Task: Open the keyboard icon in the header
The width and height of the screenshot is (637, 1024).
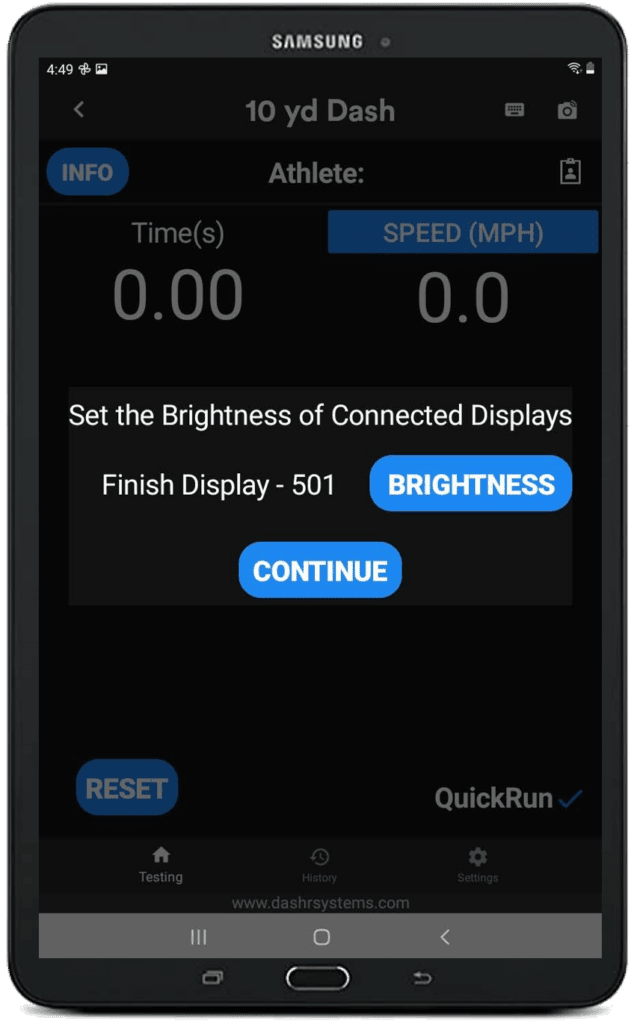Action: click(514, 110)
